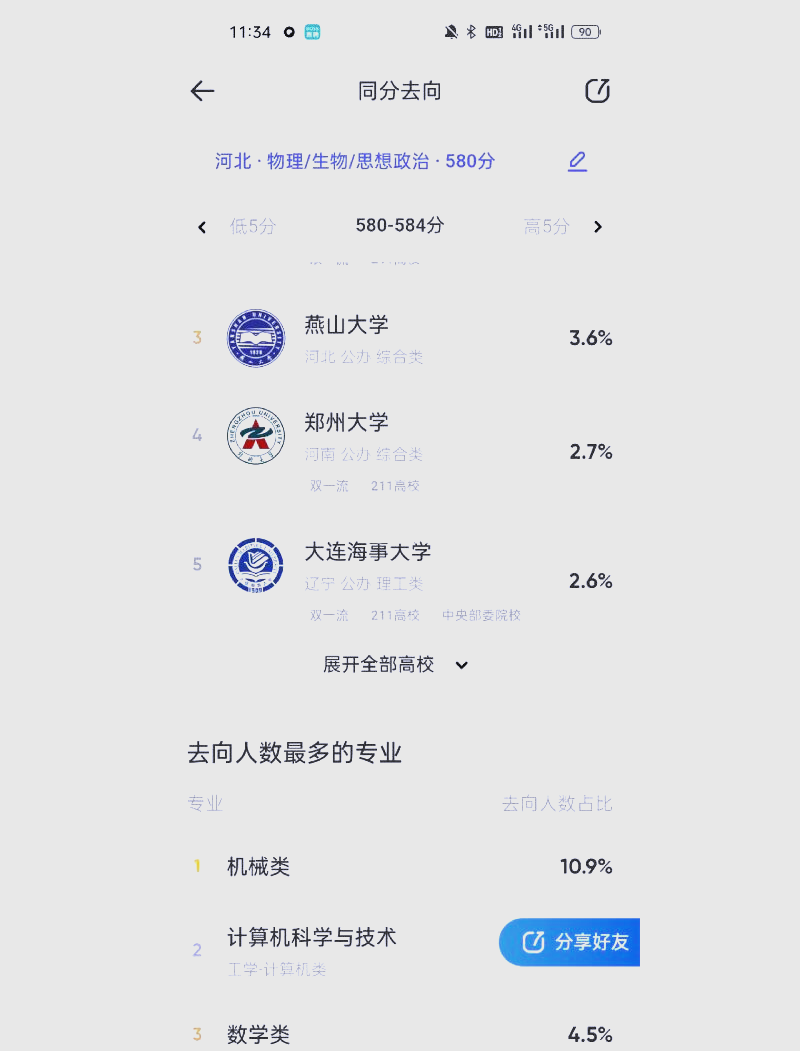This screenshot has height=1051, width=800.
Task: Select current range label 580-584分
Action: point(399,226)
